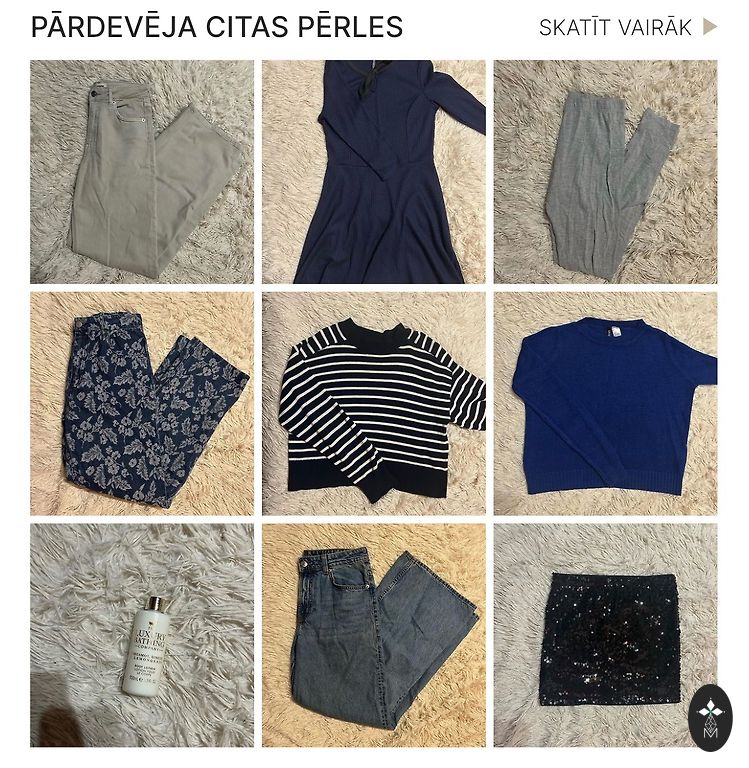View the royal blue sweater listing
The height and width of the screenshot is (768, 749).
coord(605,404)
